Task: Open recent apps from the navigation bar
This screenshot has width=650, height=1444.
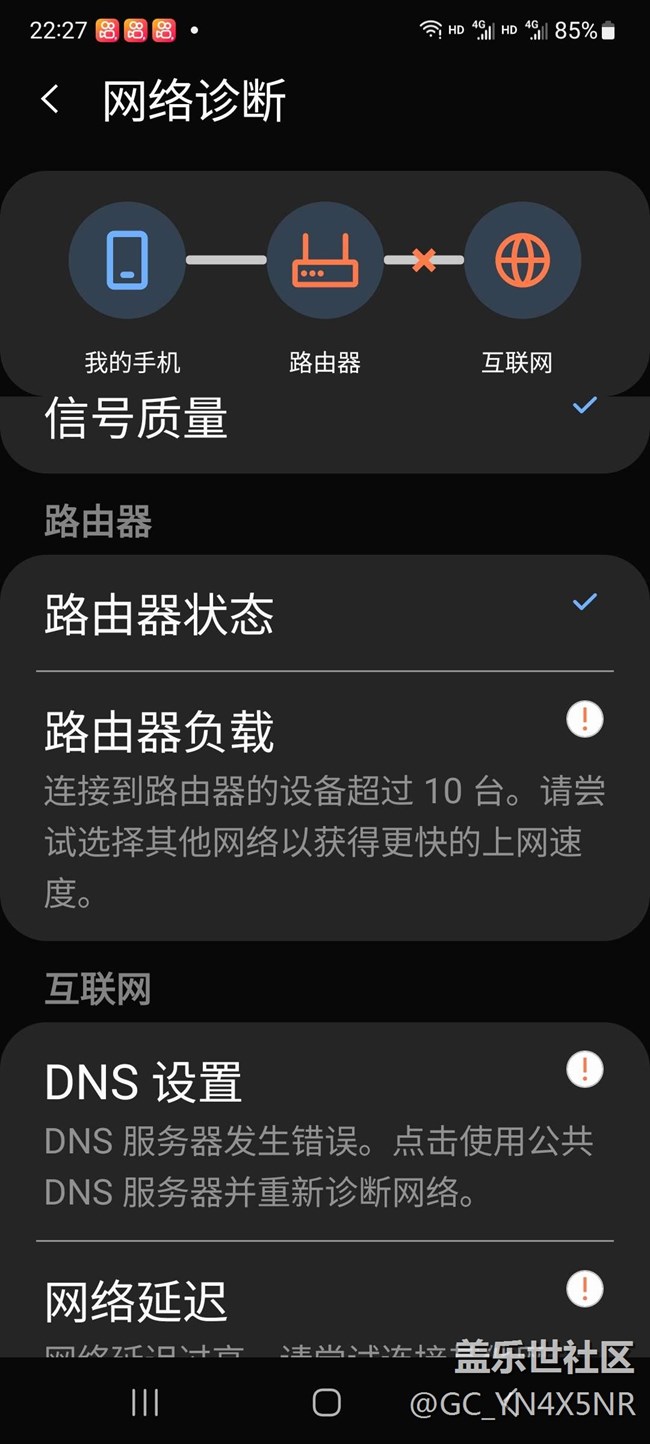Action: (145, 1403)
